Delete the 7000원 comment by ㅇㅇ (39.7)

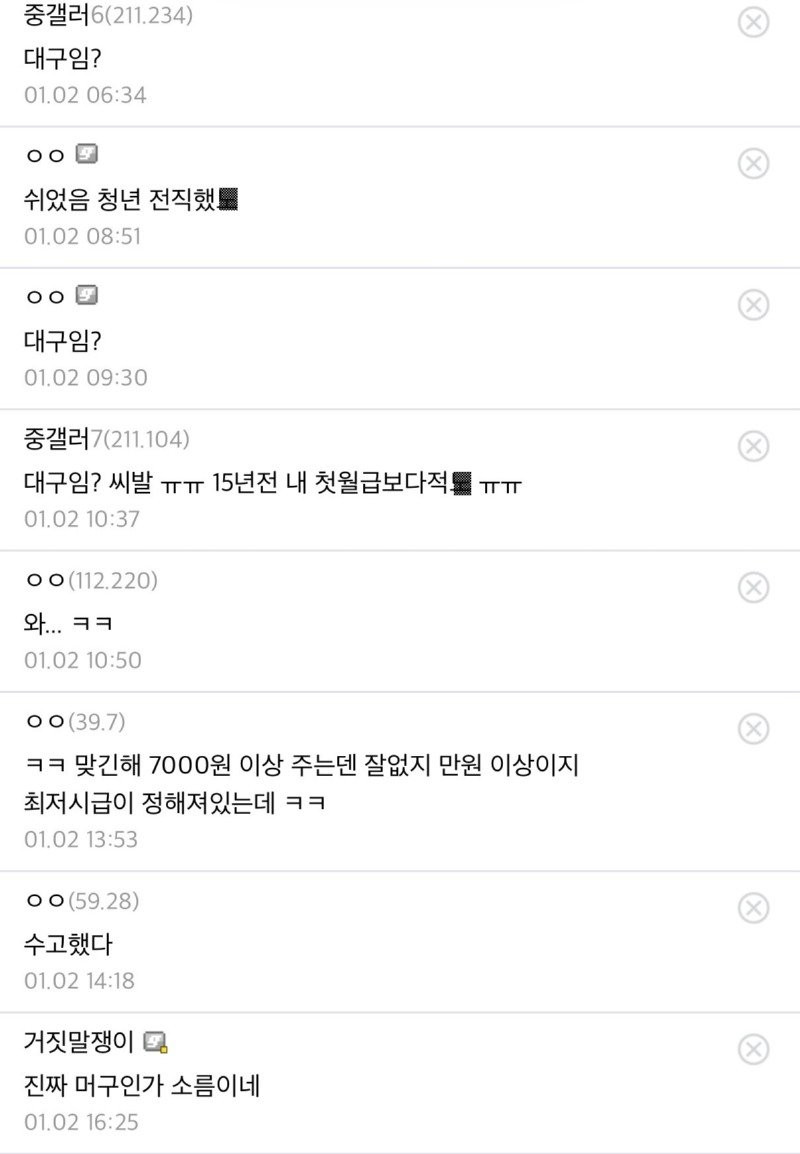(753, 728)
